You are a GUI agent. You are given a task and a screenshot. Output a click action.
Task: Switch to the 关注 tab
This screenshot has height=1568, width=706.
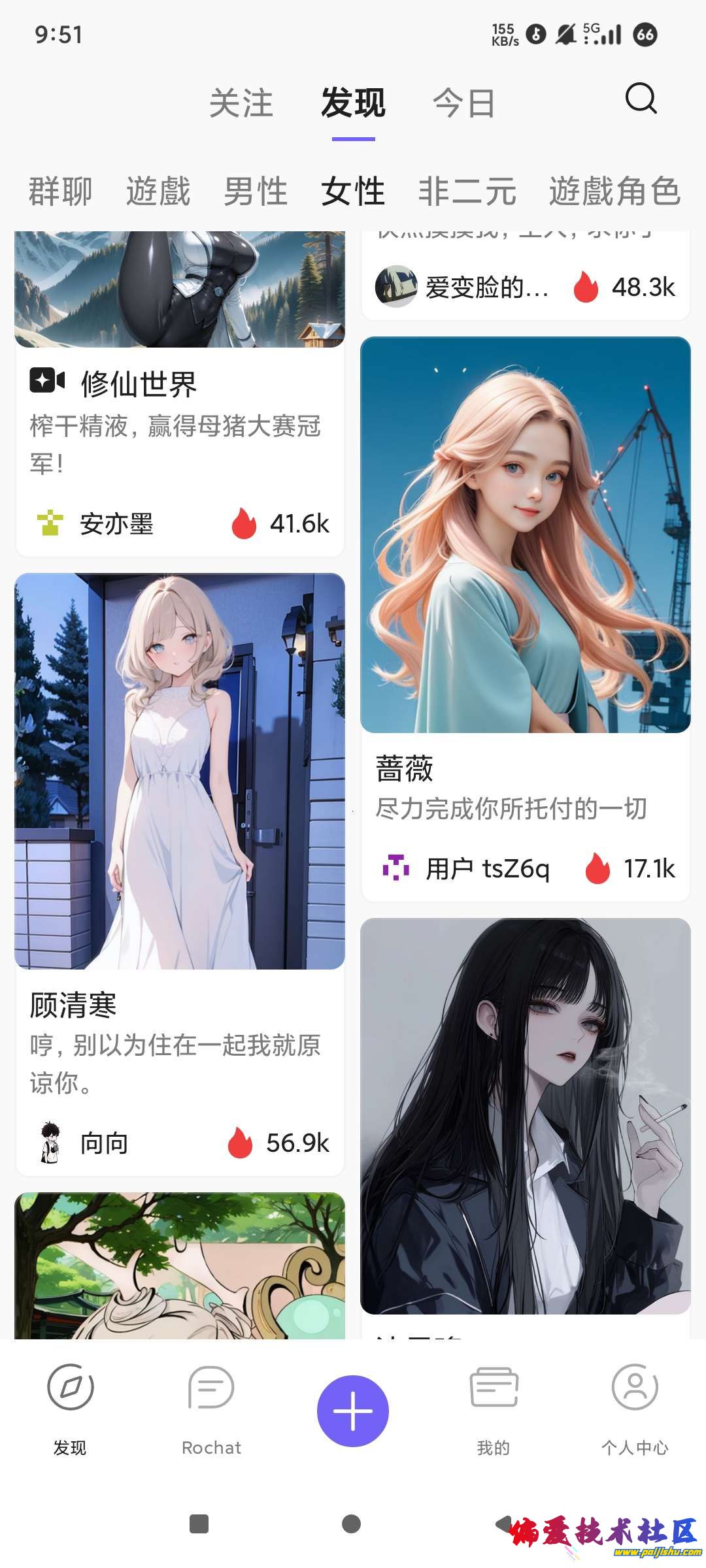point(241,104)
